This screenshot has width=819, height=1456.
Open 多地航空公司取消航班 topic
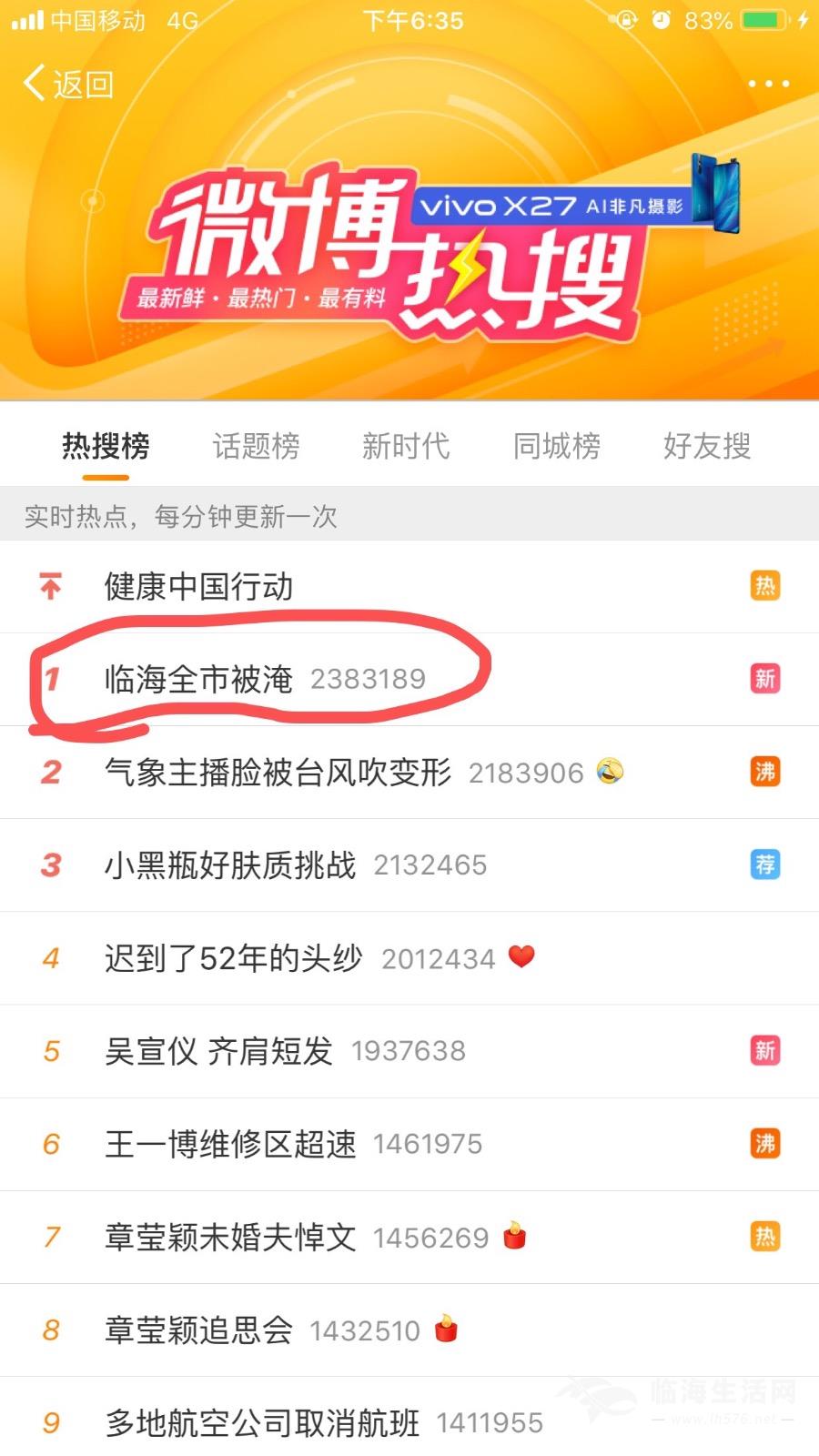tap(262, 1422)
